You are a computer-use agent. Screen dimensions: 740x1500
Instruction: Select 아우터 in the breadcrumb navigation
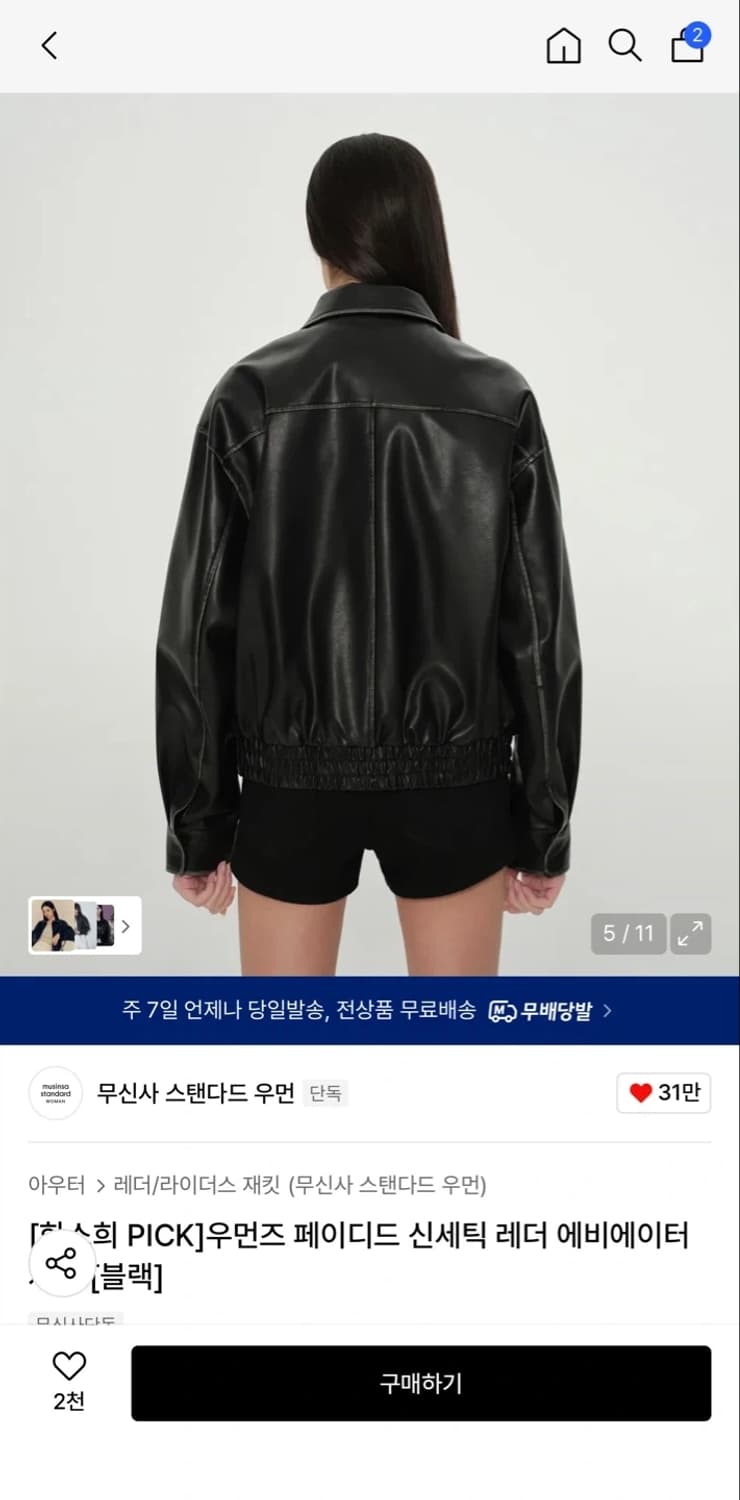[53, 1185]
